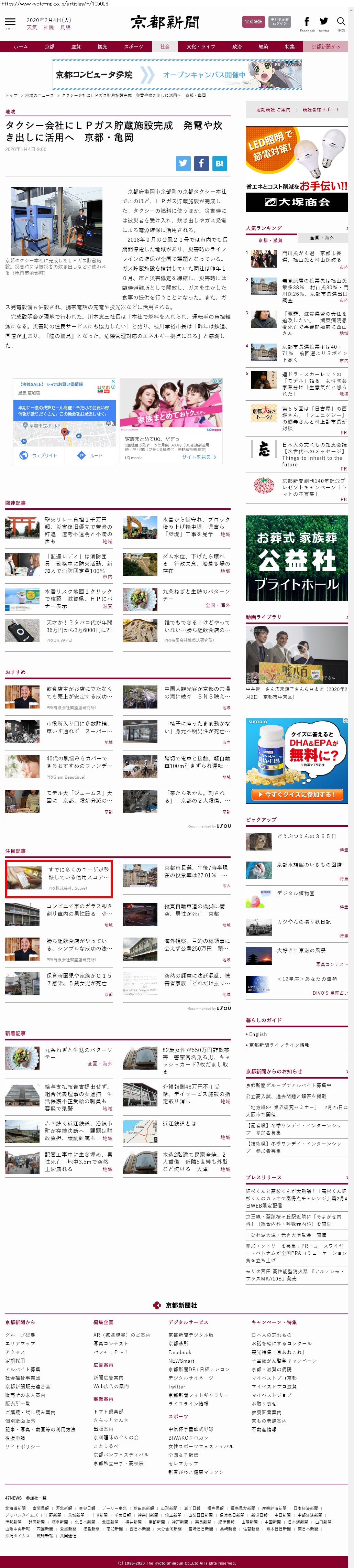Switch to the 滋賀 navigation tab
The width and height of the screenshot is (354, 1568).
point(76,47)
